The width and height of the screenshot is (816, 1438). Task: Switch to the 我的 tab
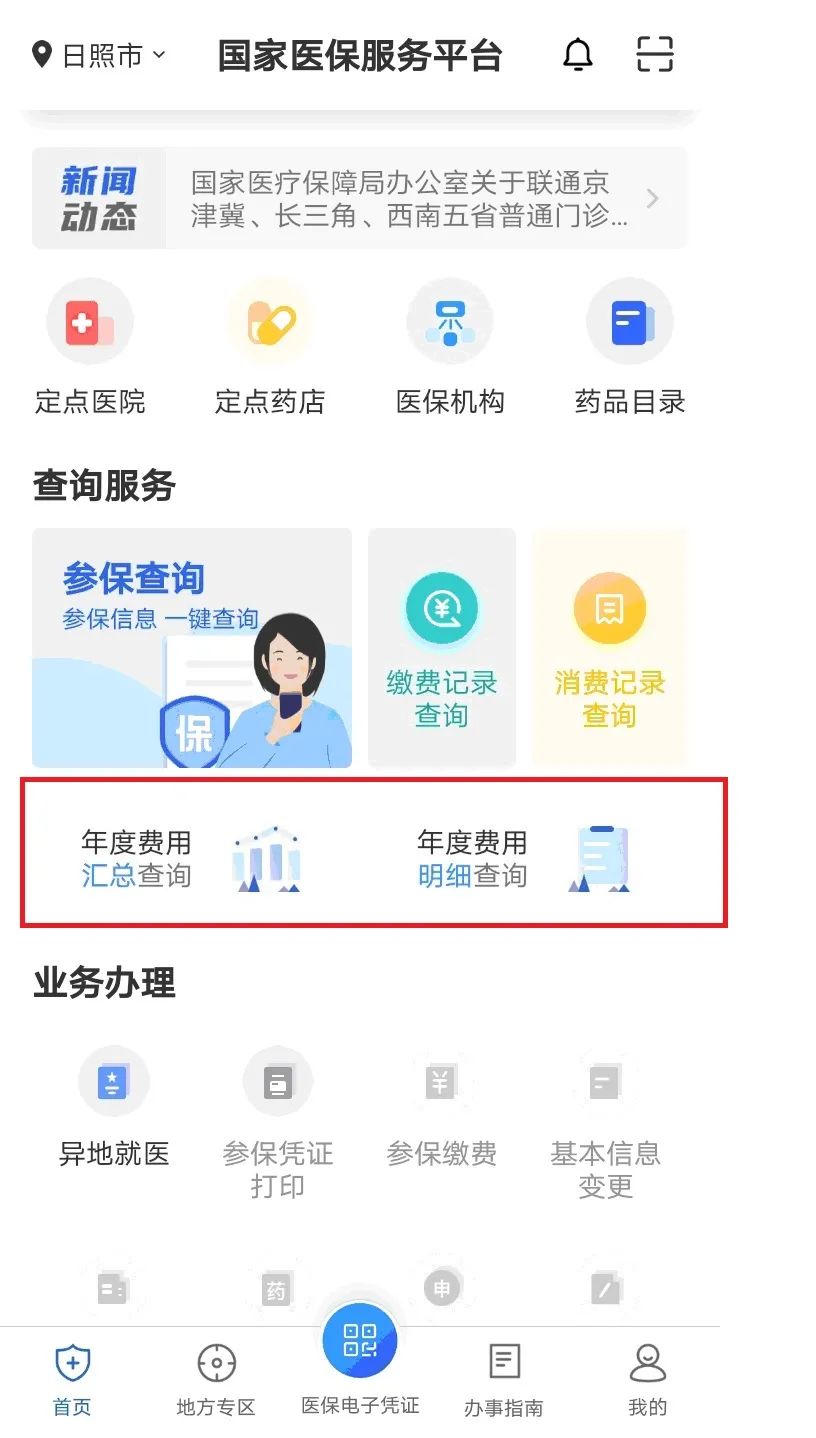pyautogui.click(x=648, y=1380)
